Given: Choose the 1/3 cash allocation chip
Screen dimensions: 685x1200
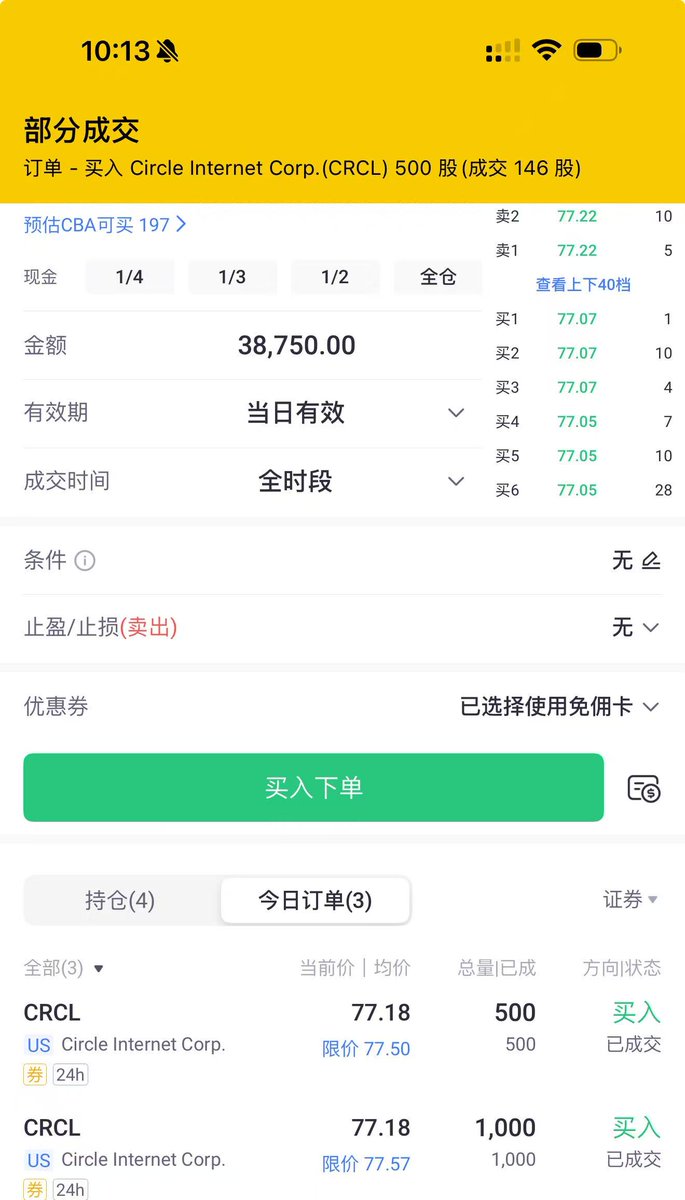Looking at the screenshot, I should point(232,277).
